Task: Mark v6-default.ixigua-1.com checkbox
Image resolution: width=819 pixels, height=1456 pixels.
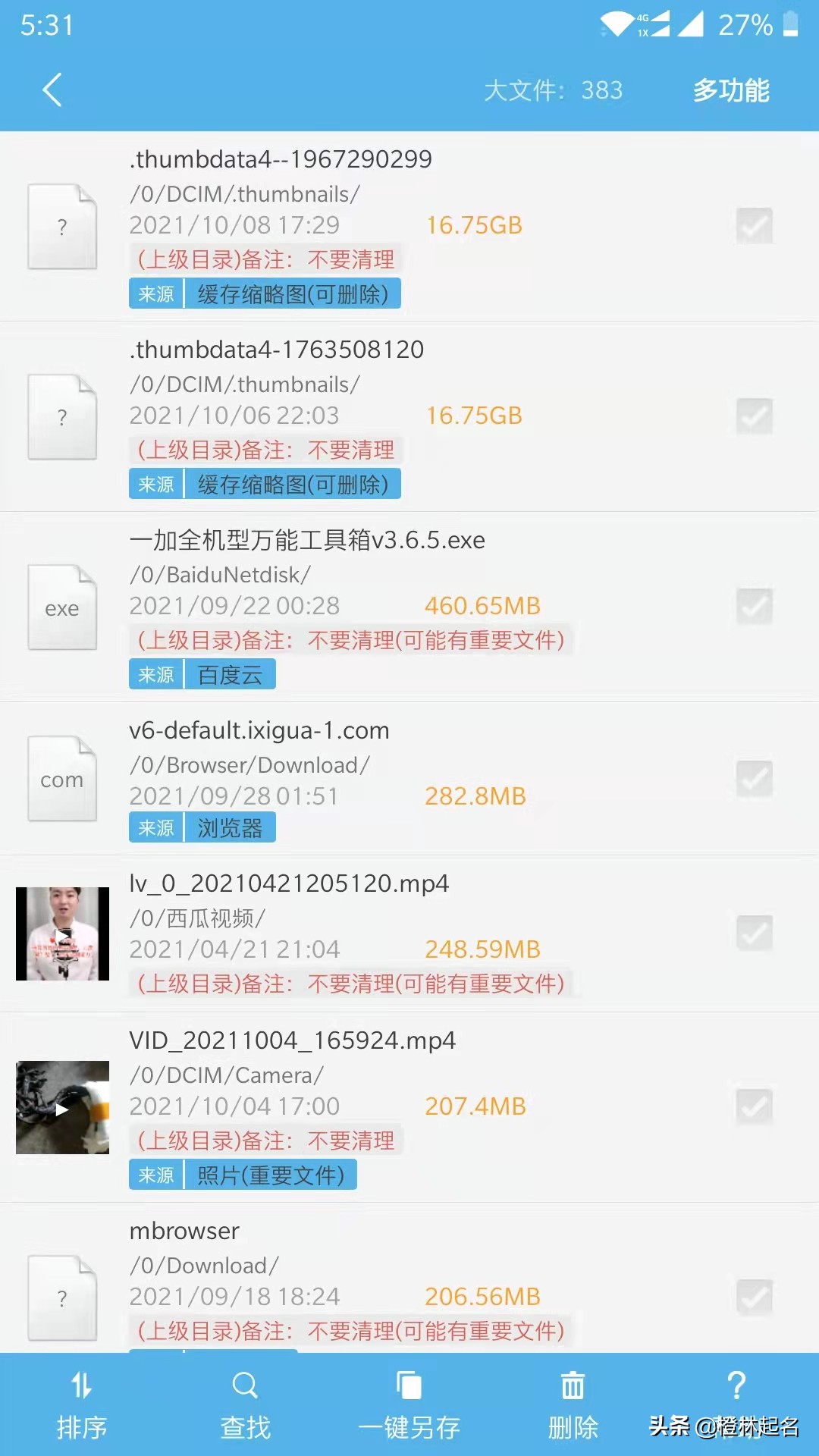Action: point(754,780)
